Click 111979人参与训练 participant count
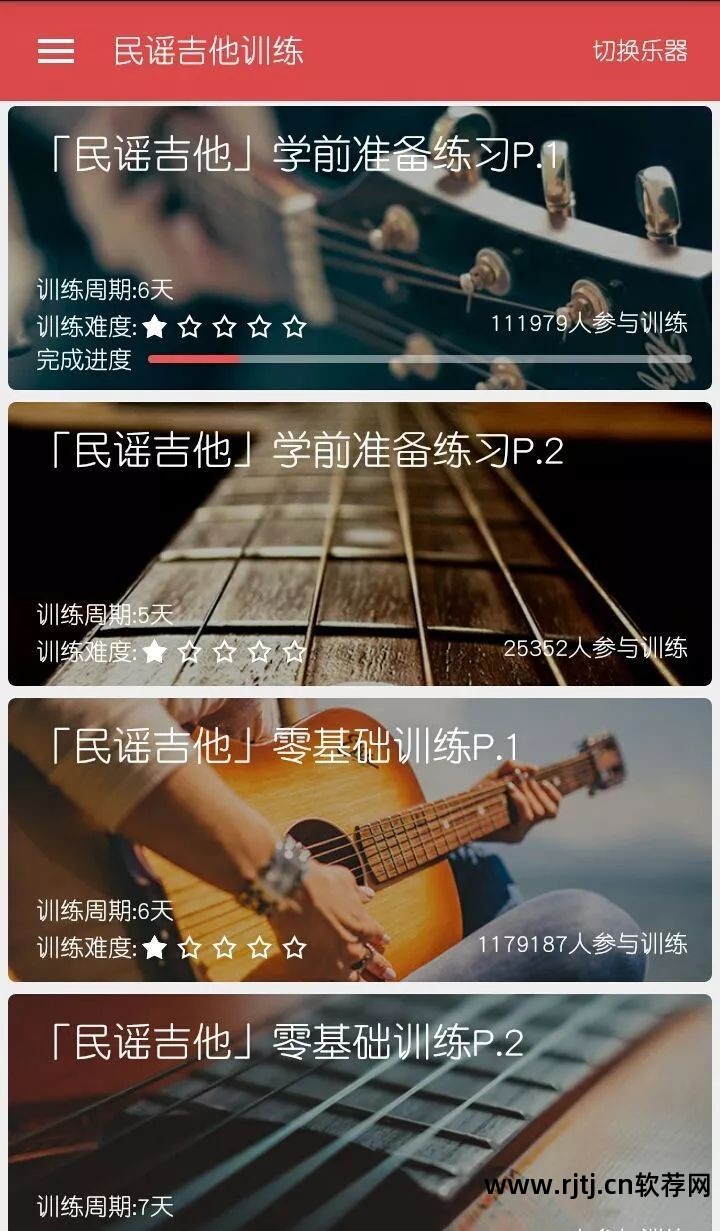This screenshot has width=720, height=1231. [591, 323]
